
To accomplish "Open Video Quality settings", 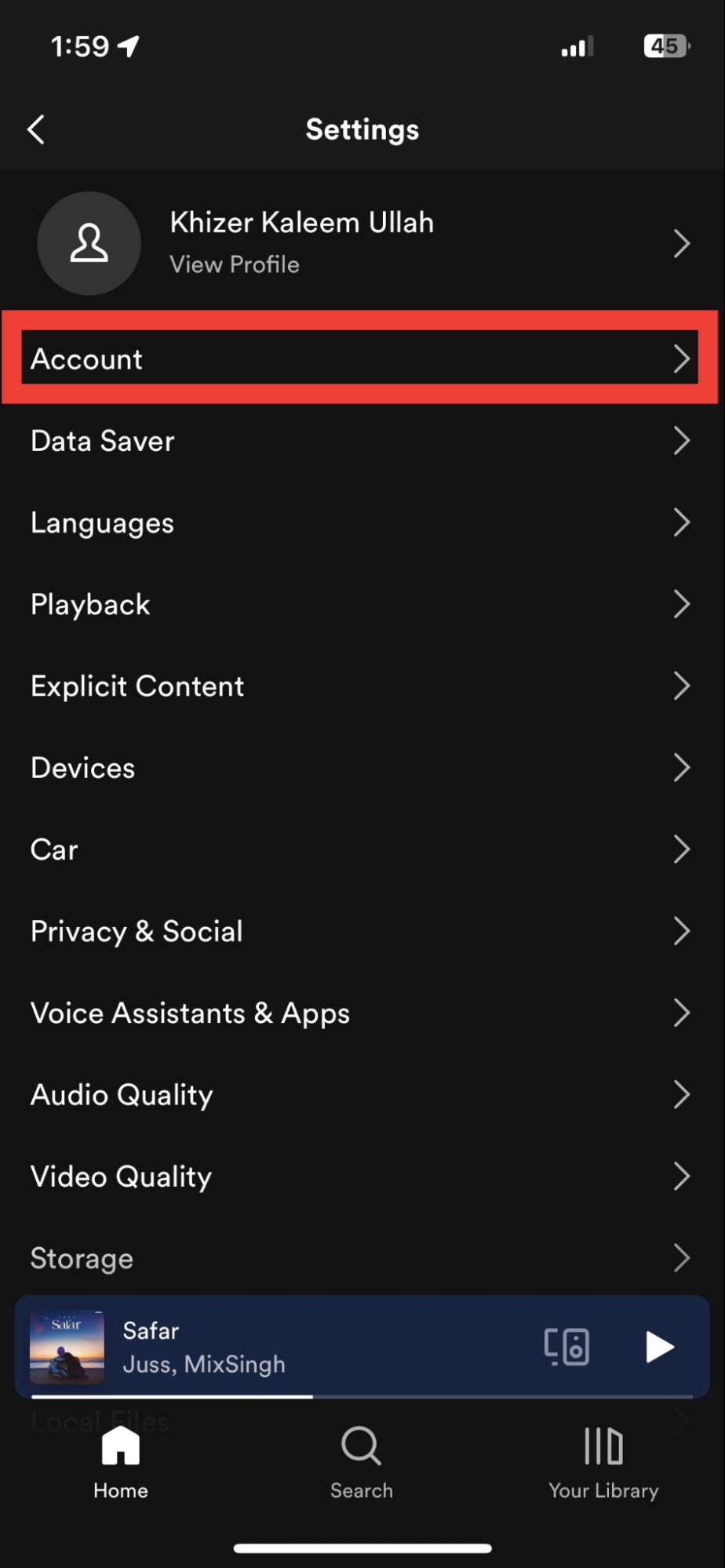I will click(362, 1177).
